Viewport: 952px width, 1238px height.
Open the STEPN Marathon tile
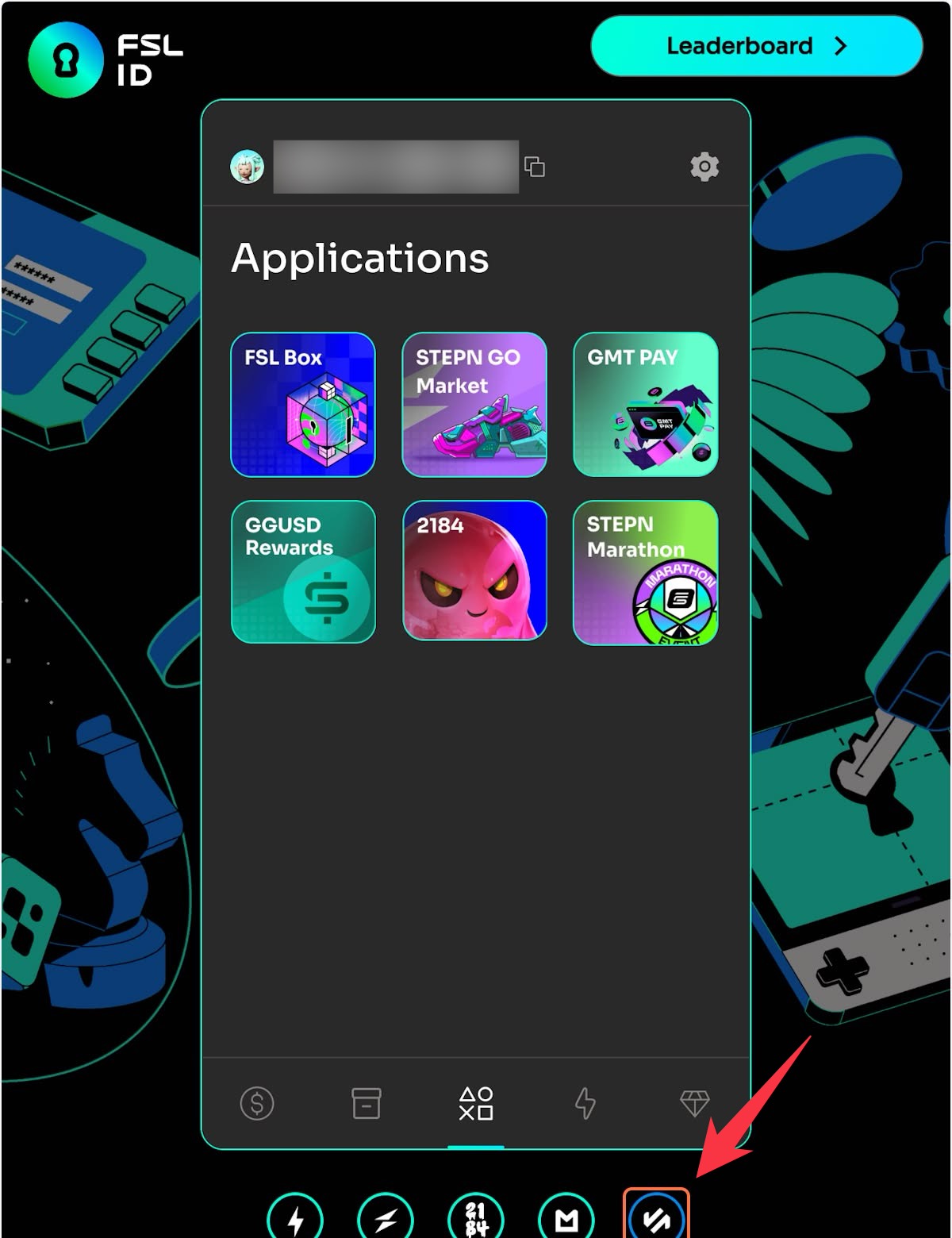coord(645,571)
